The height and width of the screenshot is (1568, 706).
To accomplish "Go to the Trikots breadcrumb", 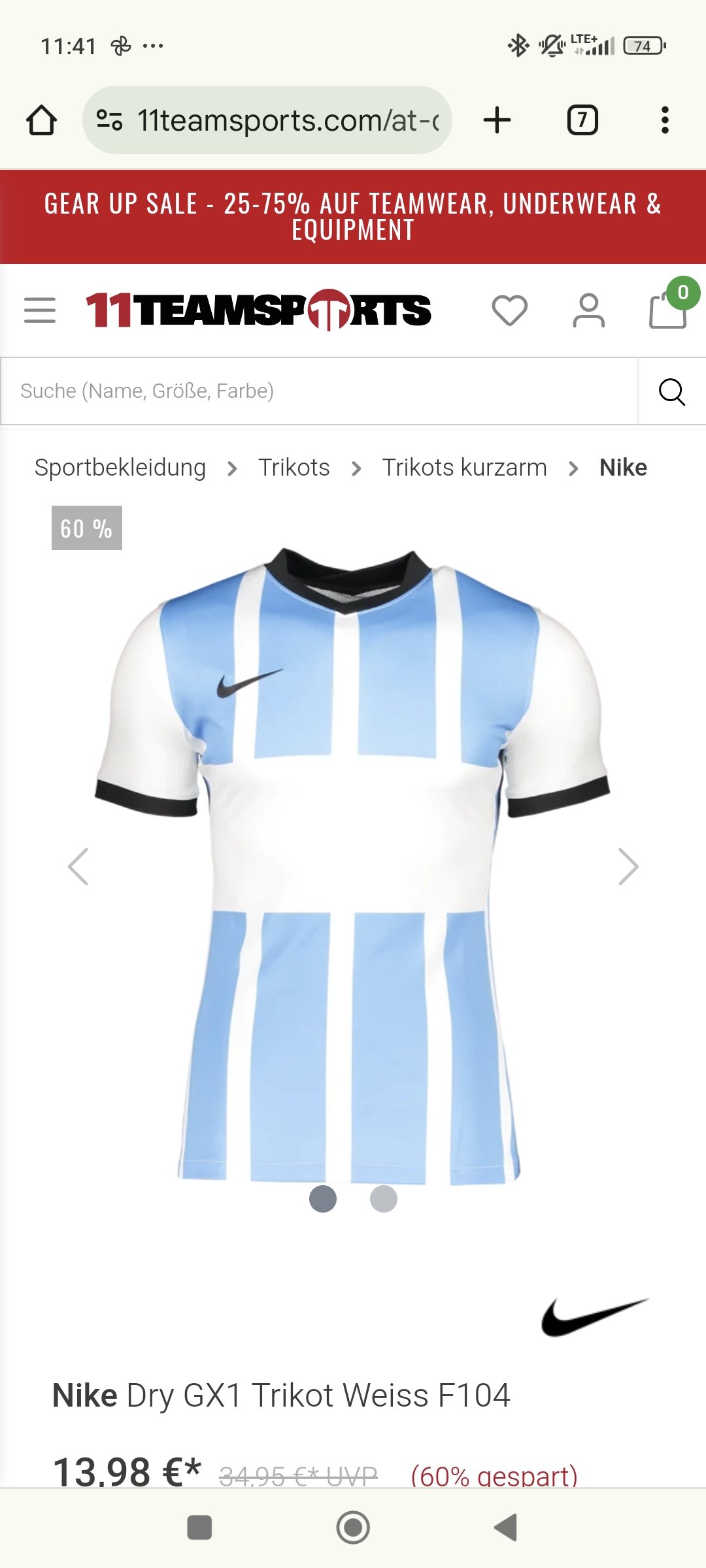I will tap(294, 468).
